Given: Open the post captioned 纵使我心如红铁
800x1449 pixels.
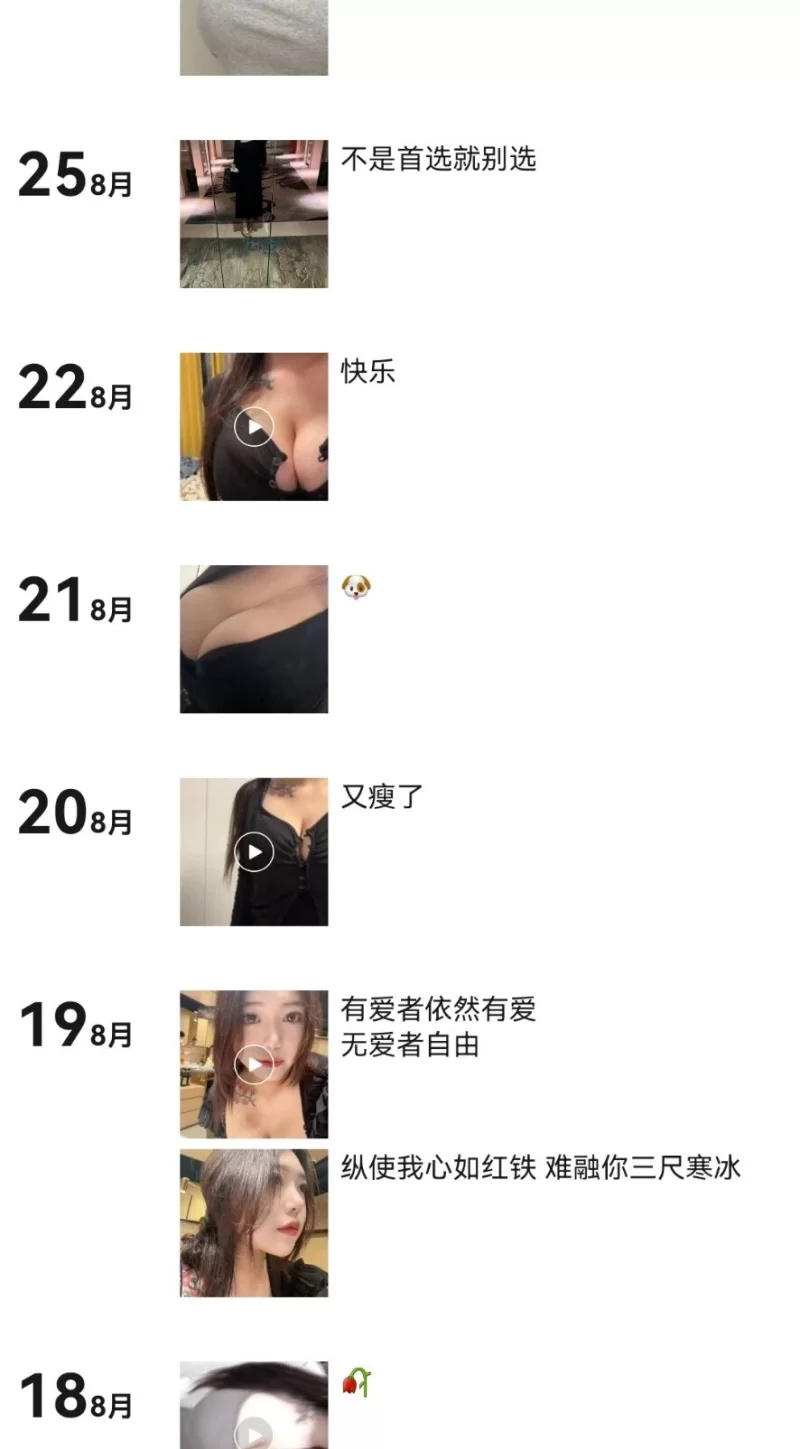Looking at the screenshot, I should 253,1223.
